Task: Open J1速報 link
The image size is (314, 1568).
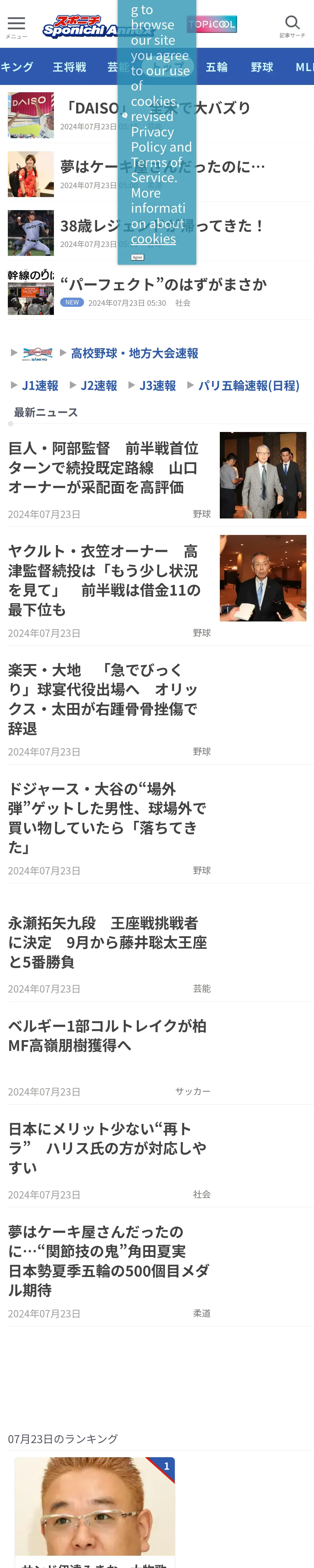Action: point(40,385)
